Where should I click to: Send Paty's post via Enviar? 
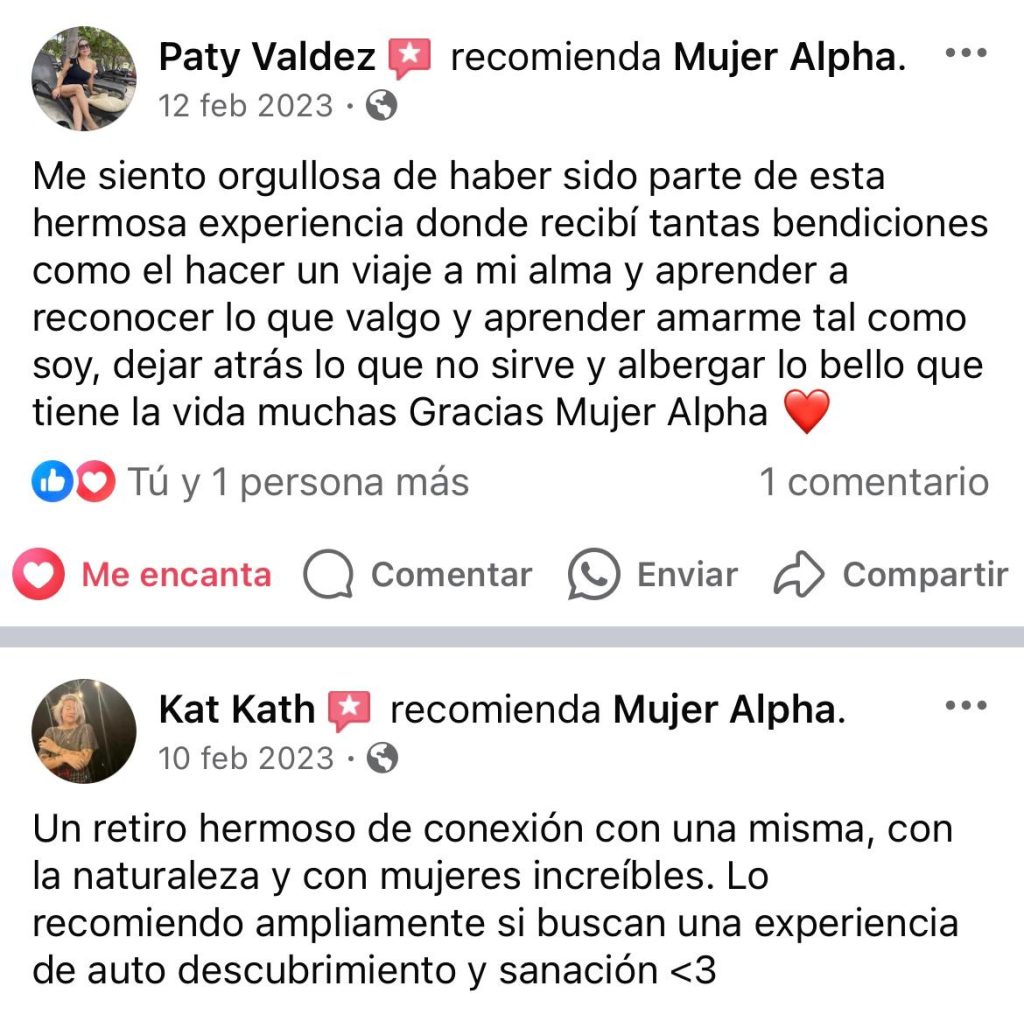652,575
